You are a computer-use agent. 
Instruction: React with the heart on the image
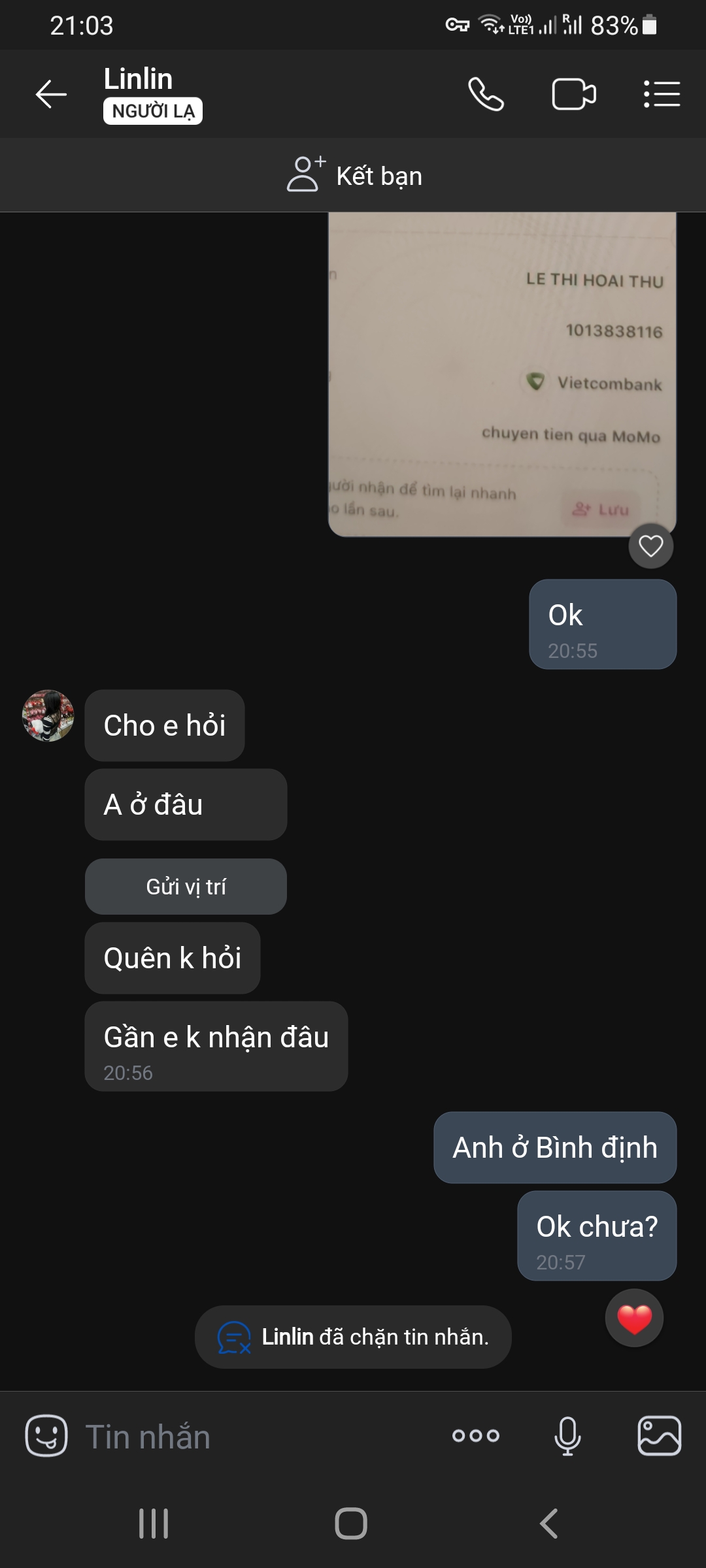650,546
